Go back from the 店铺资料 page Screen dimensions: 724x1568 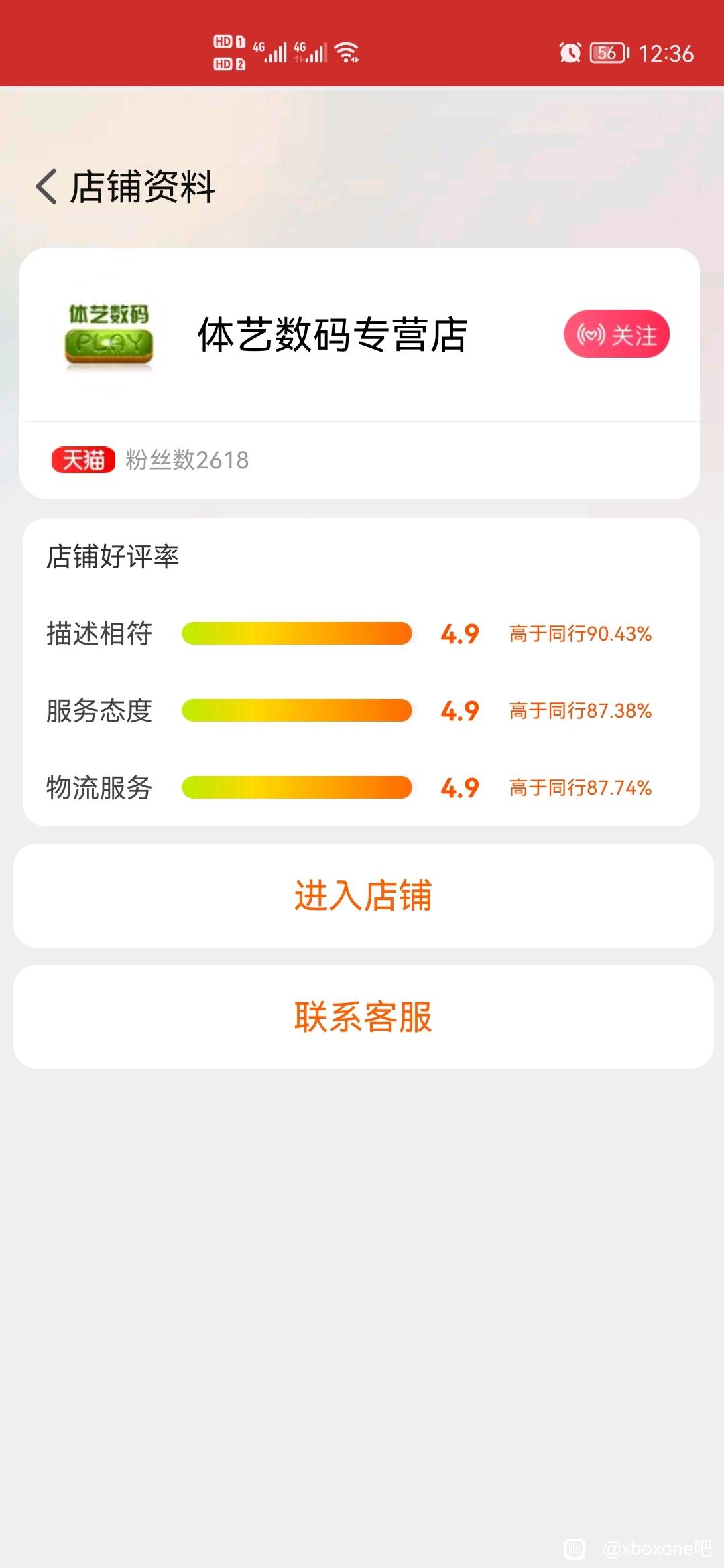click(x=46, y=186)
